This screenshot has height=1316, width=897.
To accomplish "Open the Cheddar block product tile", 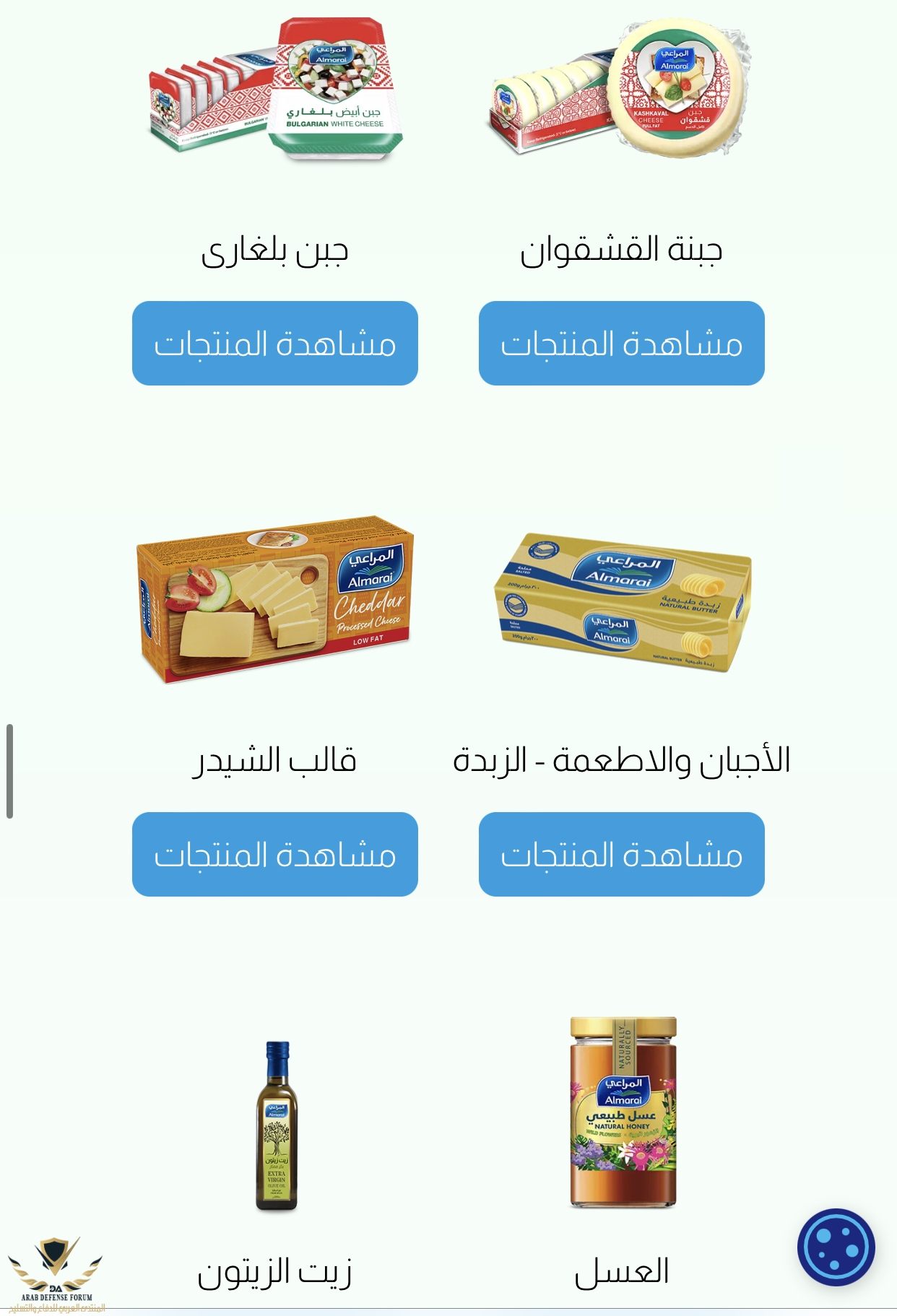I will click(274, 601).
